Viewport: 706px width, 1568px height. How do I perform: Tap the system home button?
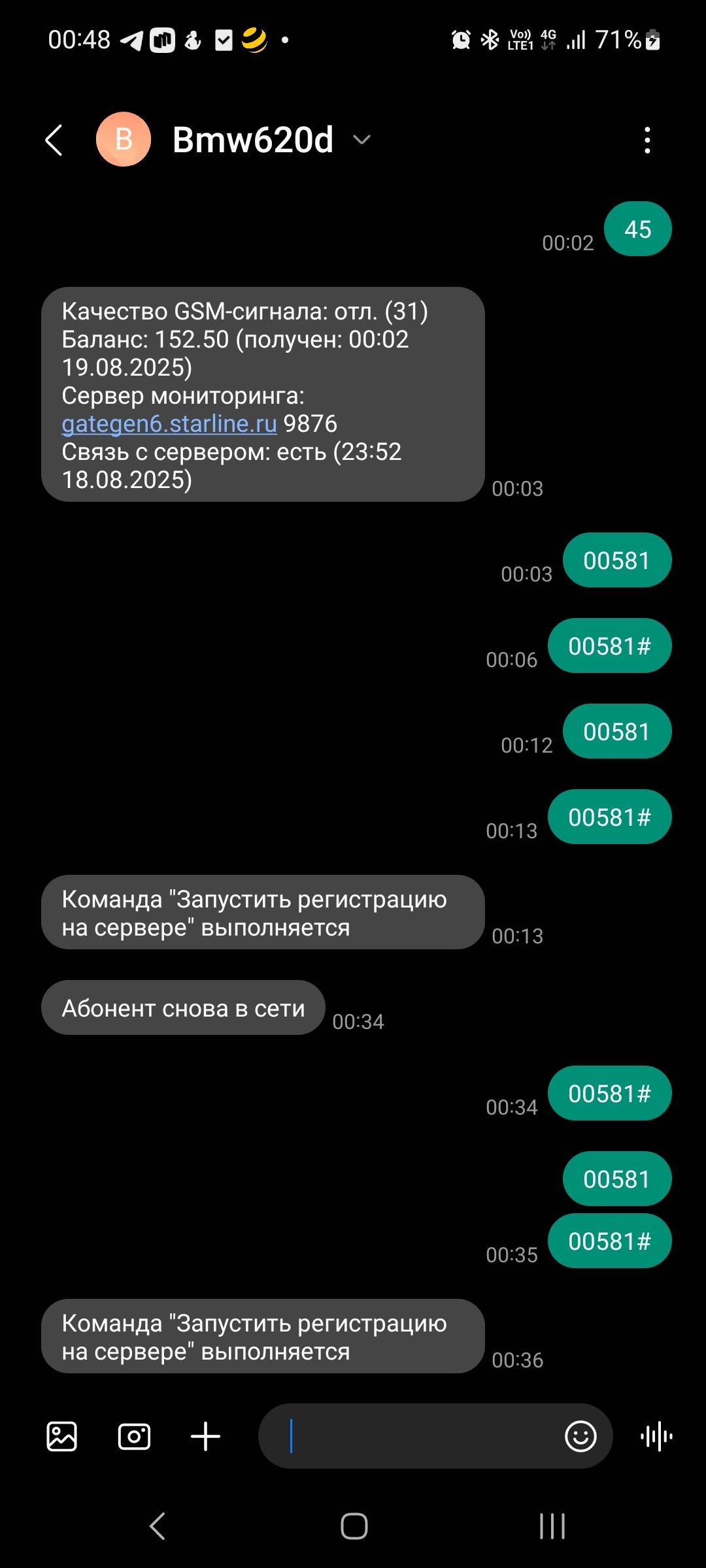(x=354, y=1527)
